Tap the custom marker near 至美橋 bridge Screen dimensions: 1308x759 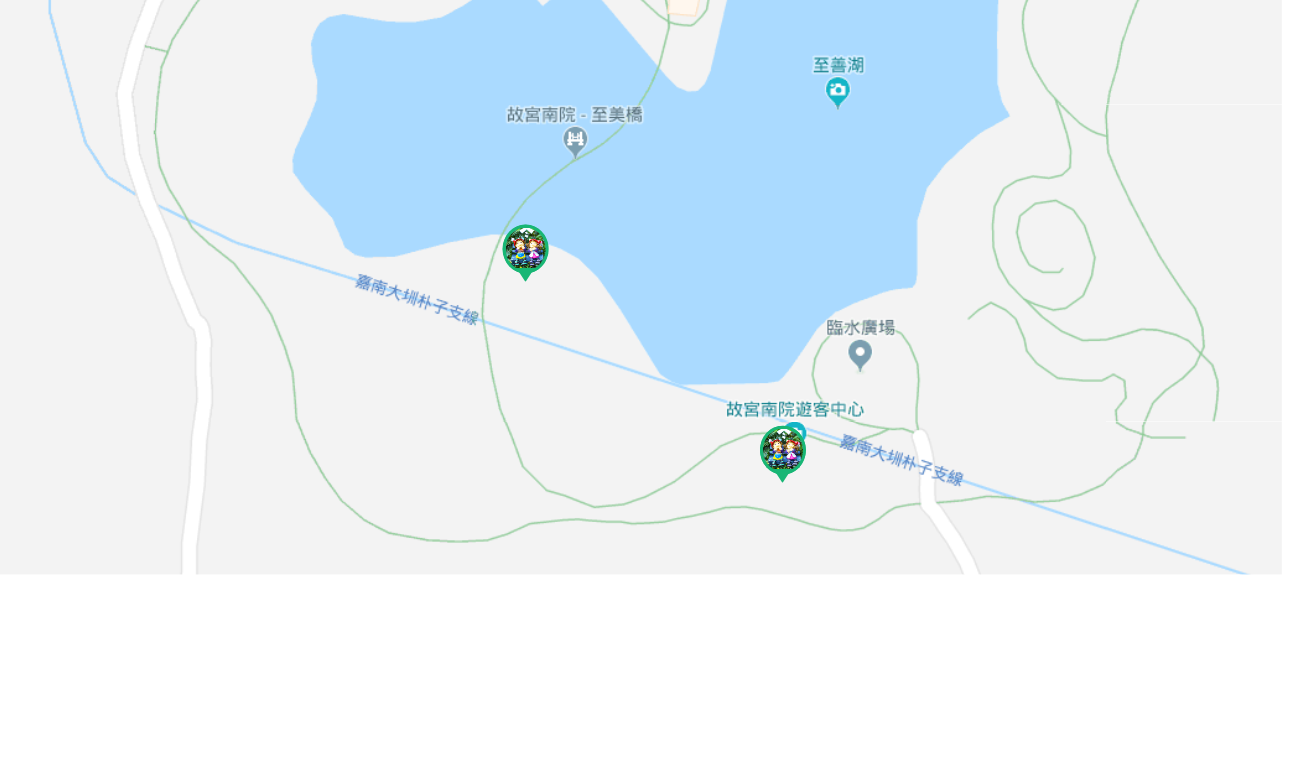[525, 250]
